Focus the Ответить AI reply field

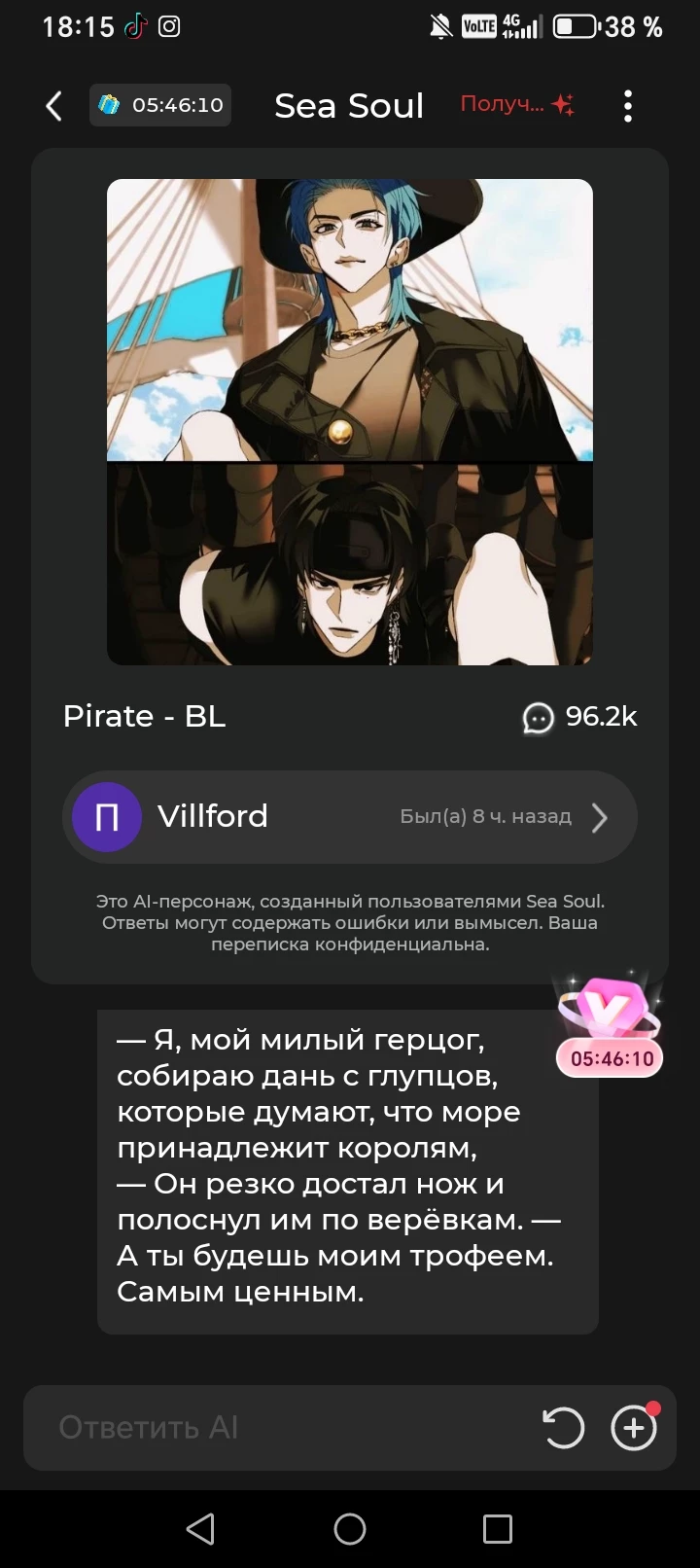pos(282,1427)
